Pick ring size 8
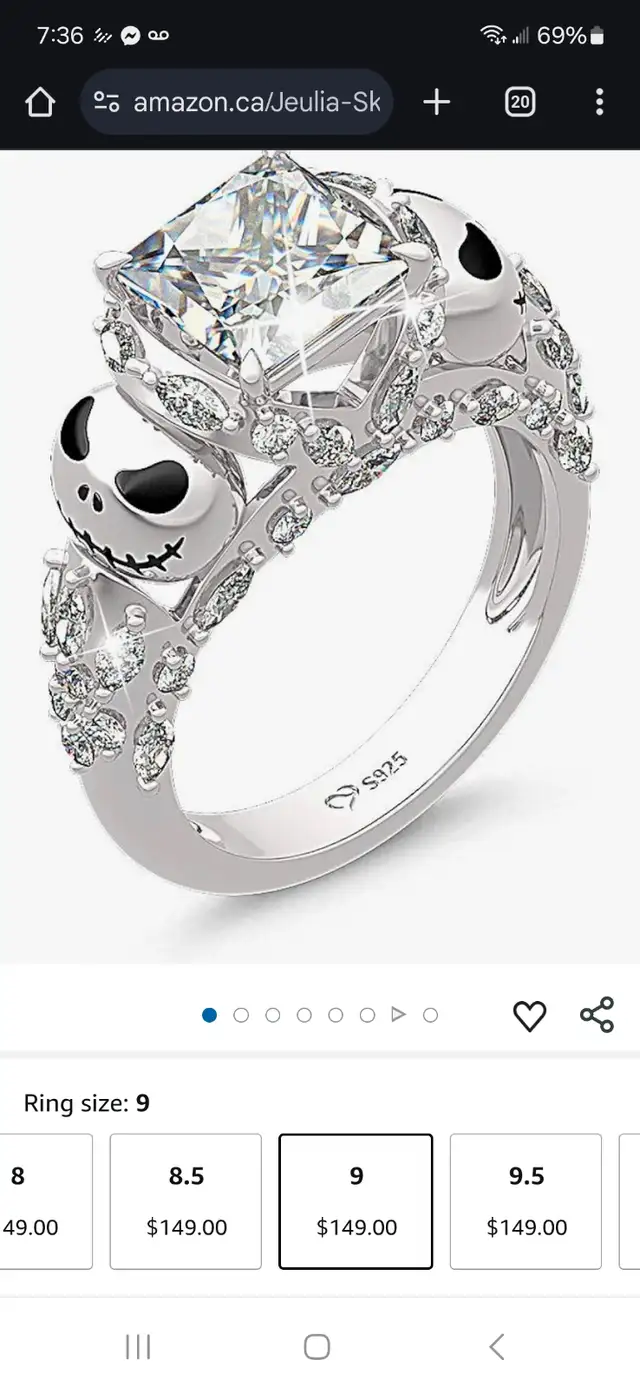Image resolution: width=640 pixels, height=1388 pixels. point(46,1201)
